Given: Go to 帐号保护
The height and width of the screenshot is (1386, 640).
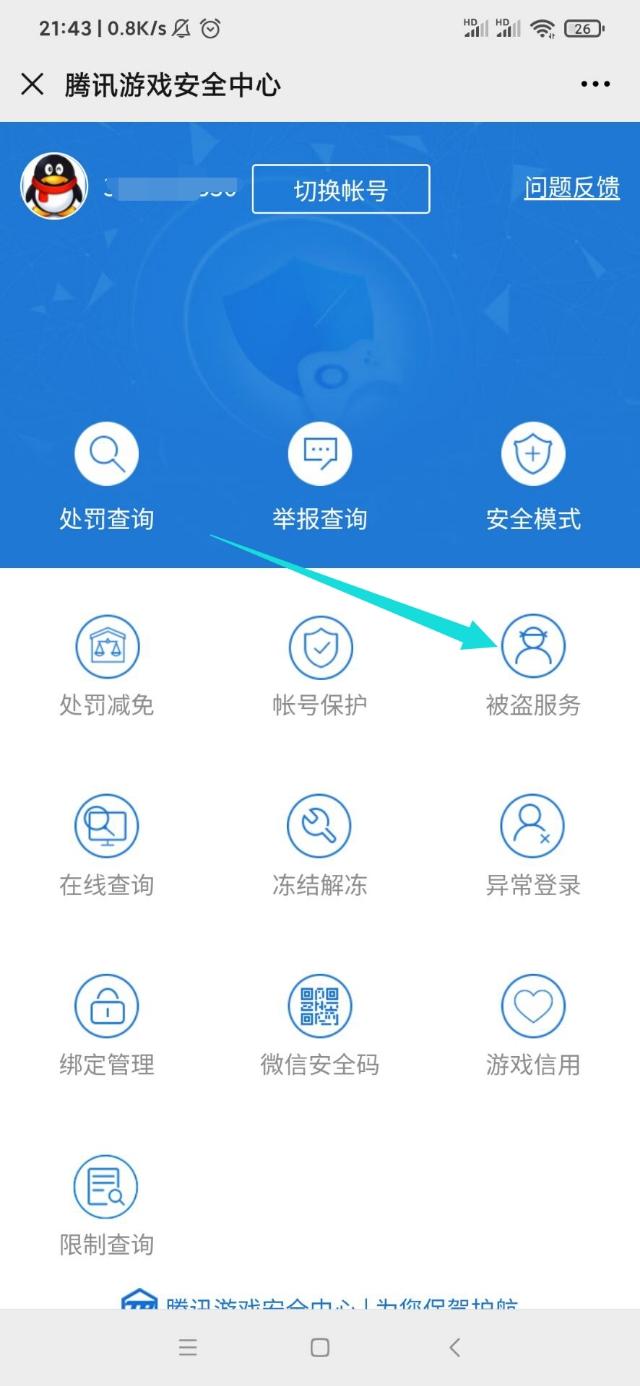Looking at the screenshot, I should pyautogui.click(x=320, y=665).
